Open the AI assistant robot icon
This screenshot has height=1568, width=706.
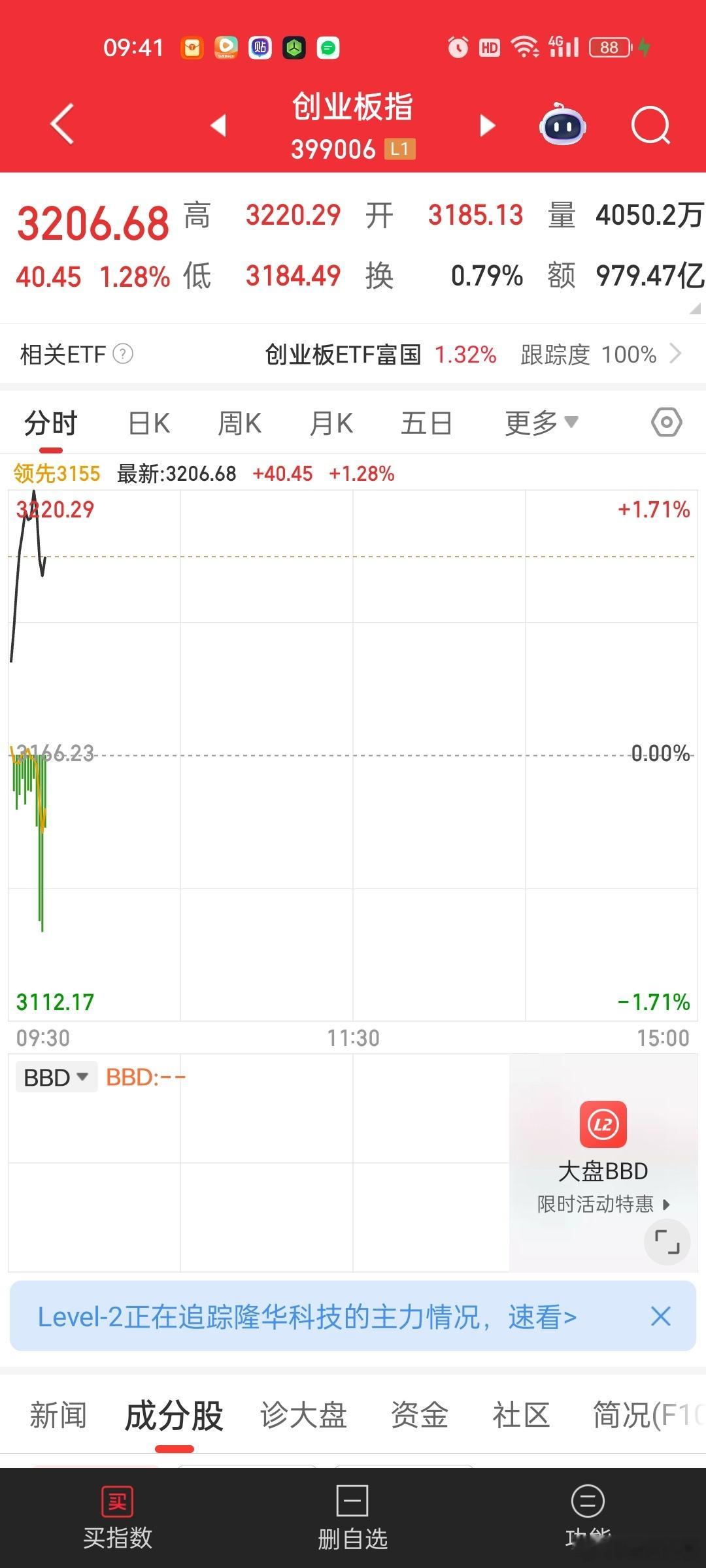(x=561, y=124)
